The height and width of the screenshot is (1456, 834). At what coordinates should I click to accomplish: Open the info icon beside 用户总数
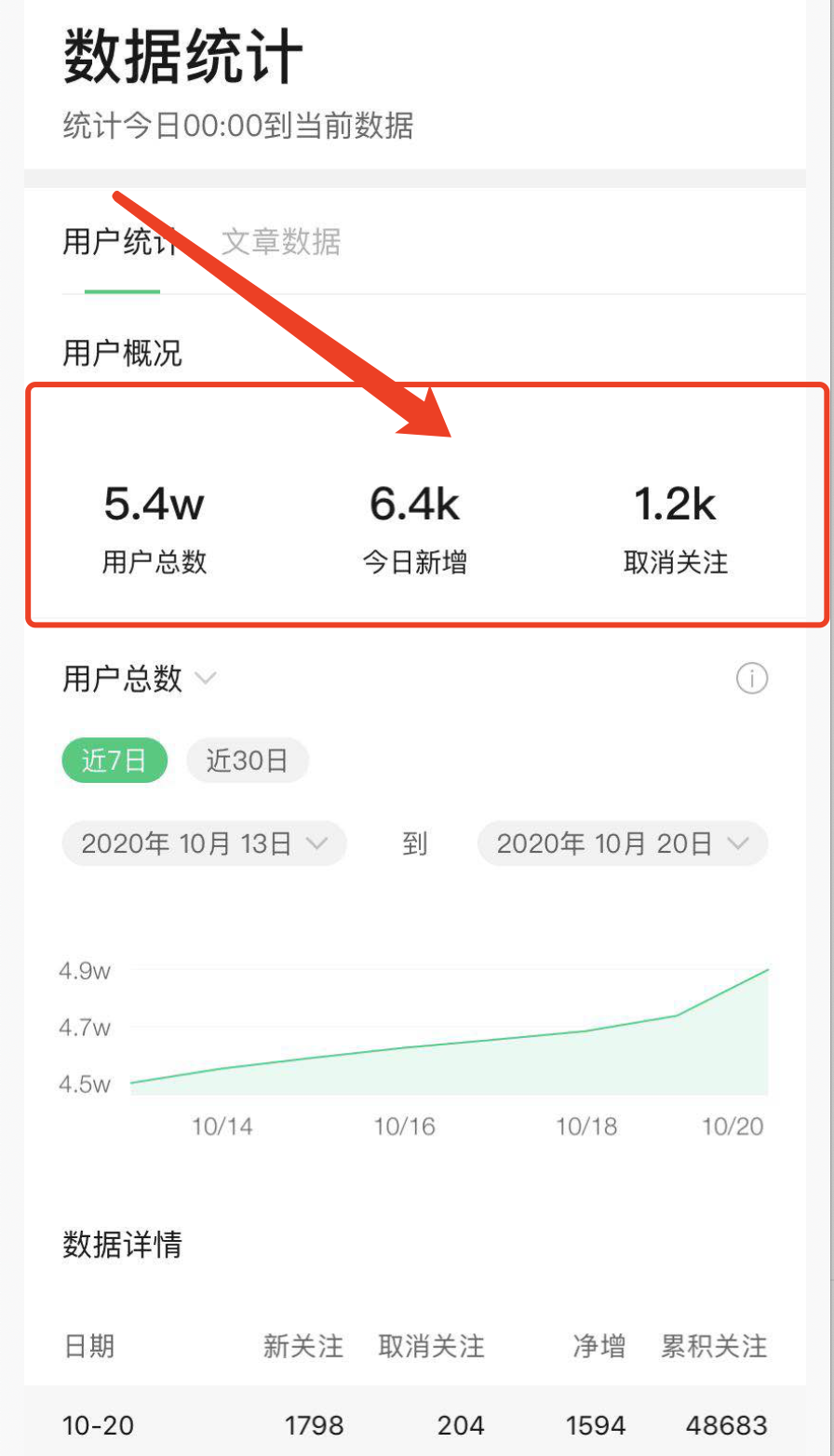(x=752, y=680)
